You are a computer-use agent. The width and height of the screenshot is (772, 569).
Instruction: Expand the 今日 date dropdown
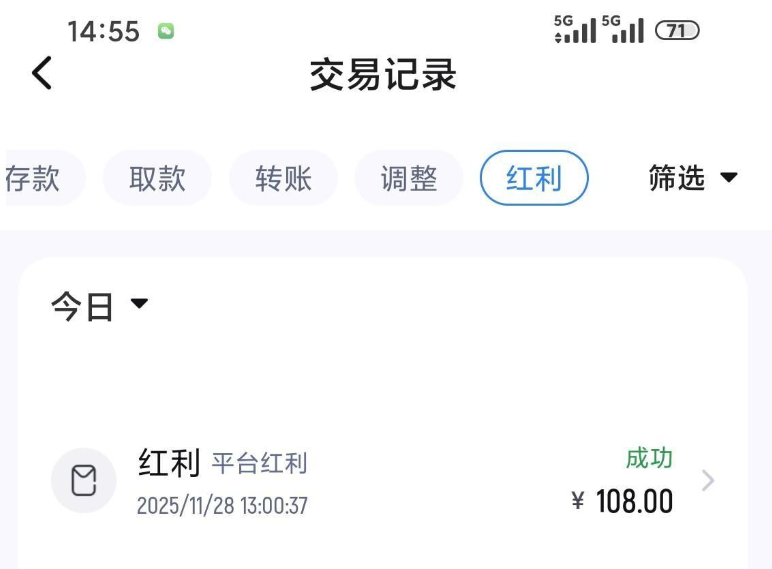click(x=99, y=306)
